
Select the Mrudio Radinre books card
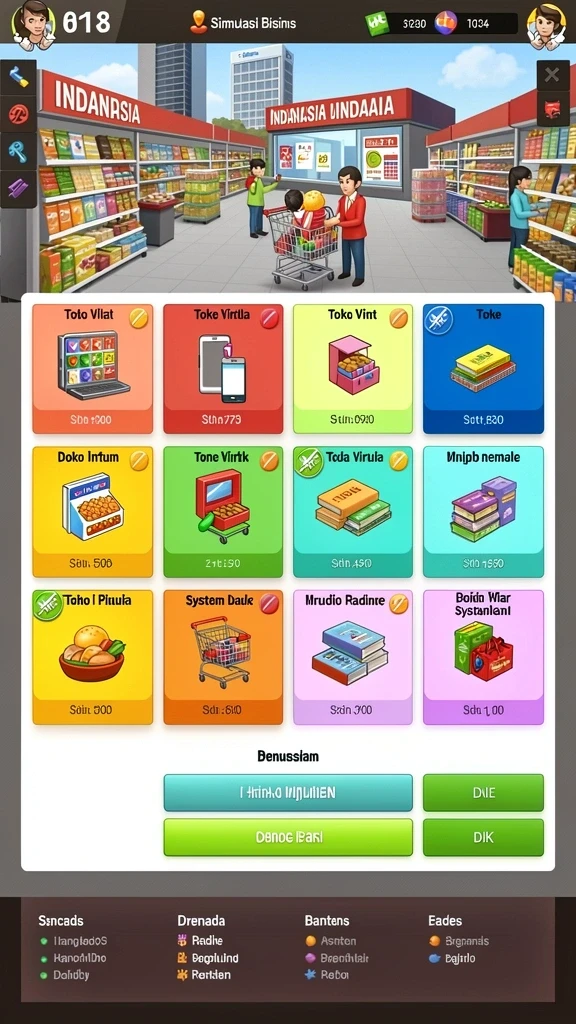click(353, 657)
